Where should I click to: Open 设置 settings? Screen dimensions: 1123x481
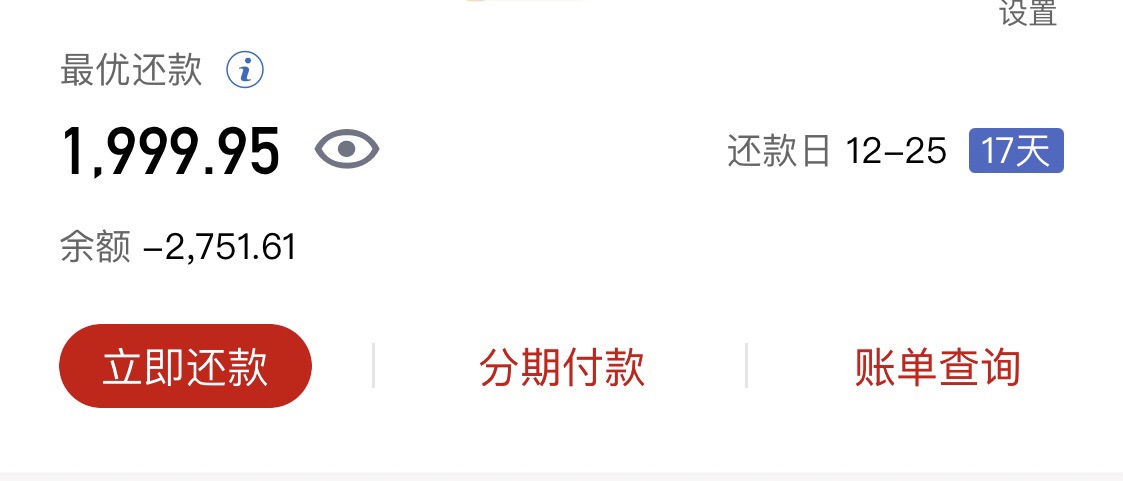pos(1028,14)
